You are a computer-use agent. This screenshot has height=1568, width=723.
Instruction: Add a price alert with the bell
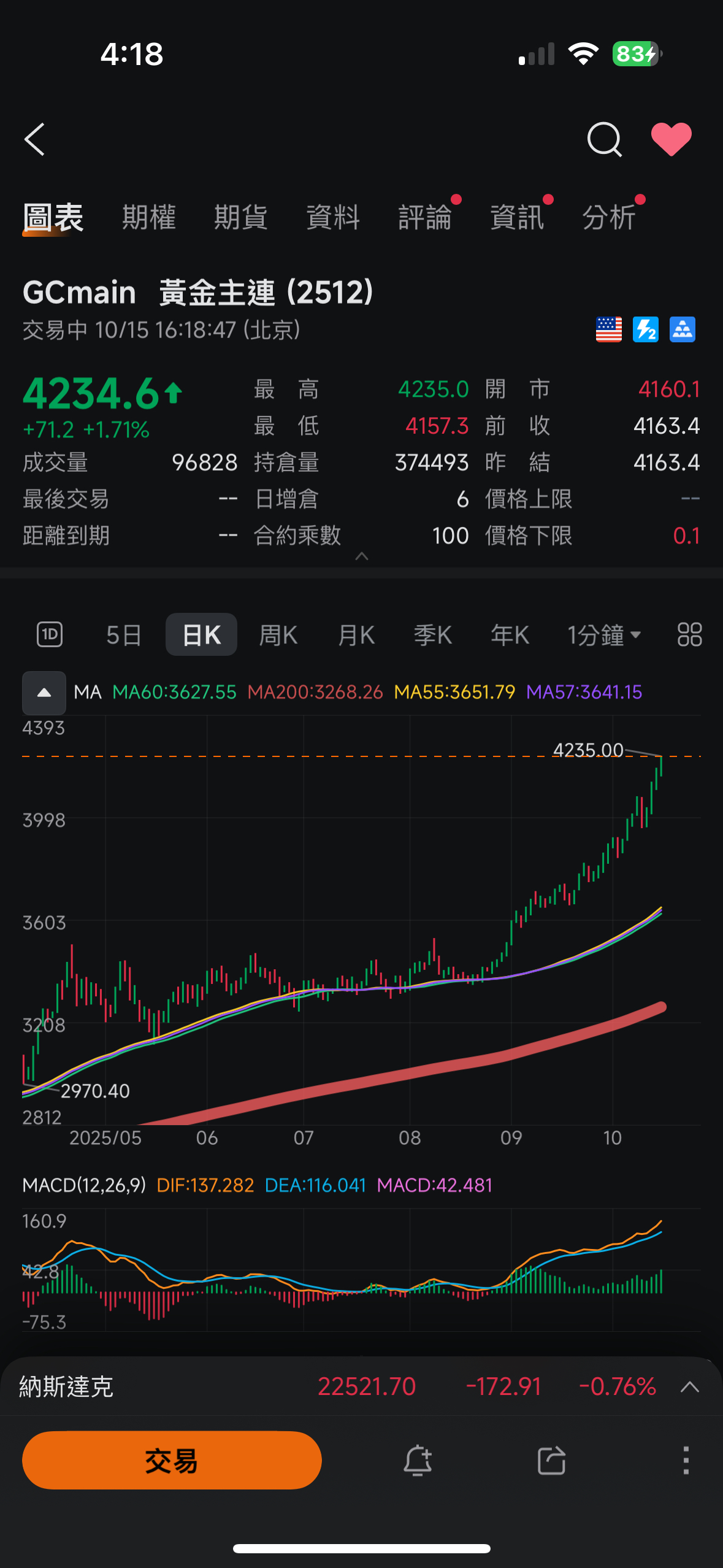(418, 1460)
